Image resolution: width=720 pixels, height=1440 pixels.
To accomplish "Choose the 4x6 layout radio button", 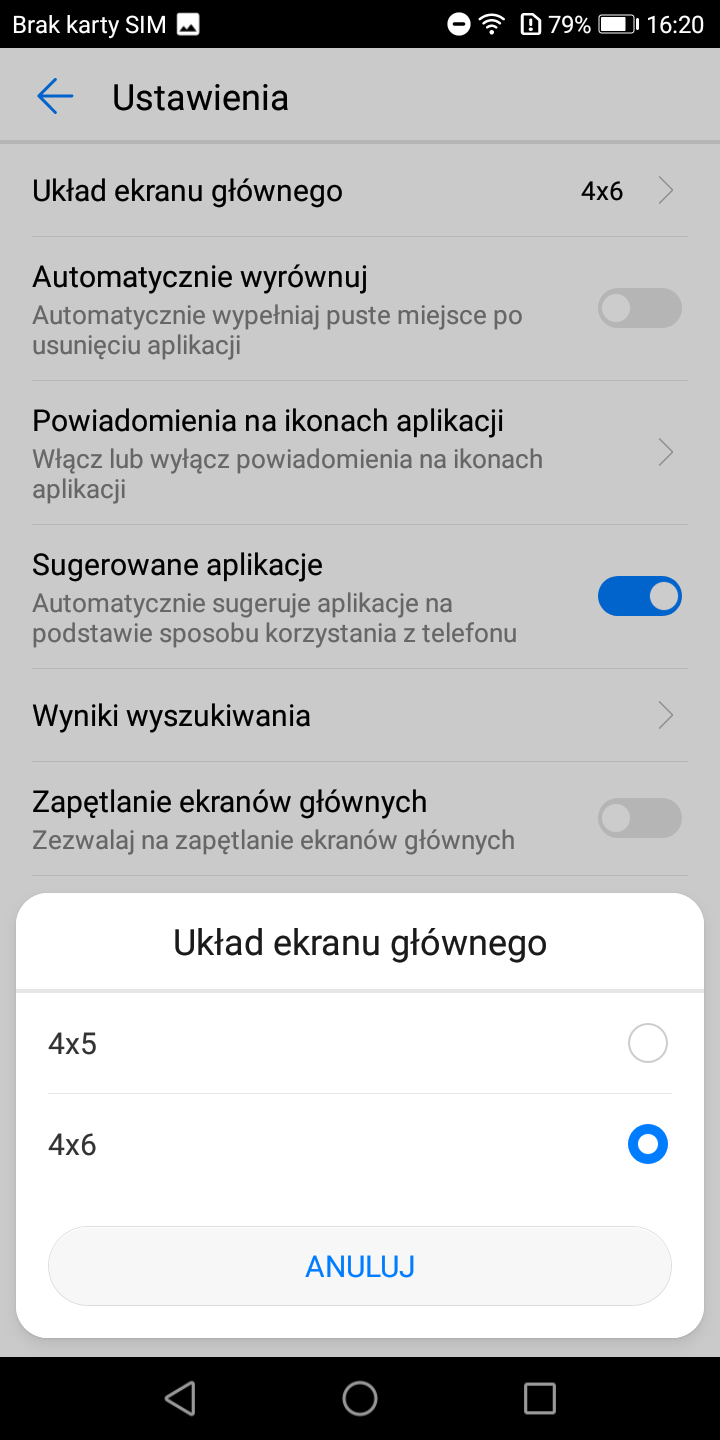I will click(647, 1144).
